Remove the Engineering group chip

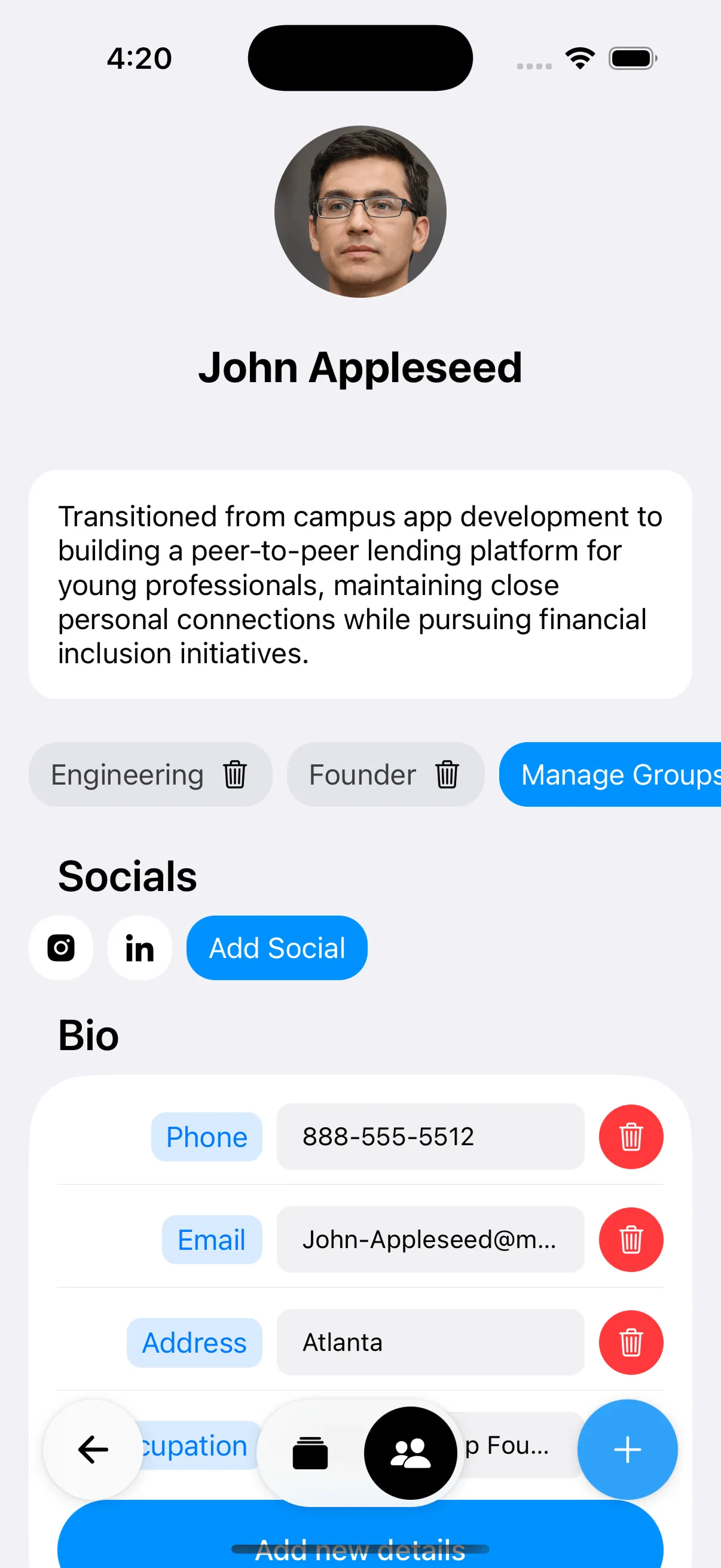pyautogui.click(x=235, y=774)
